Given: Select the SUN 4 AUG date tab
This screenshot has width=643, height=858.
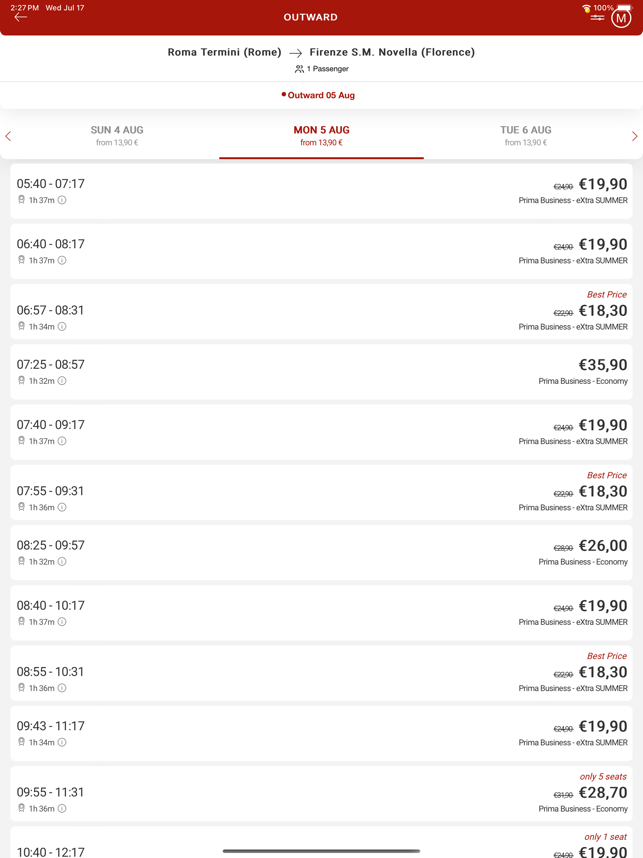Looking at the screenshot, I should [117, 136].
